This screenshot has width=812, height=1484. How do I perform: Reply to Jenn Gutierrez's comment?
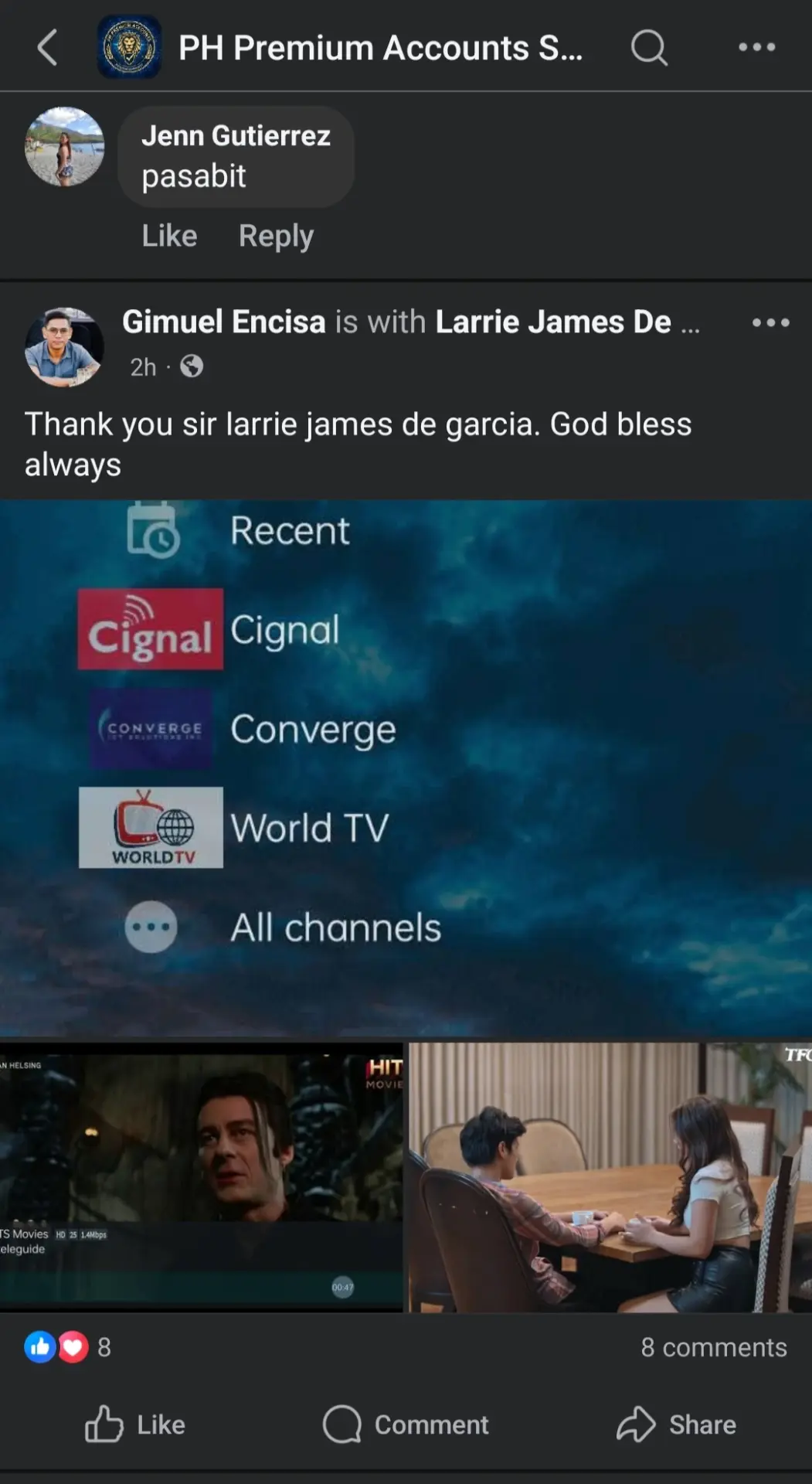click(x=276, y=236)
